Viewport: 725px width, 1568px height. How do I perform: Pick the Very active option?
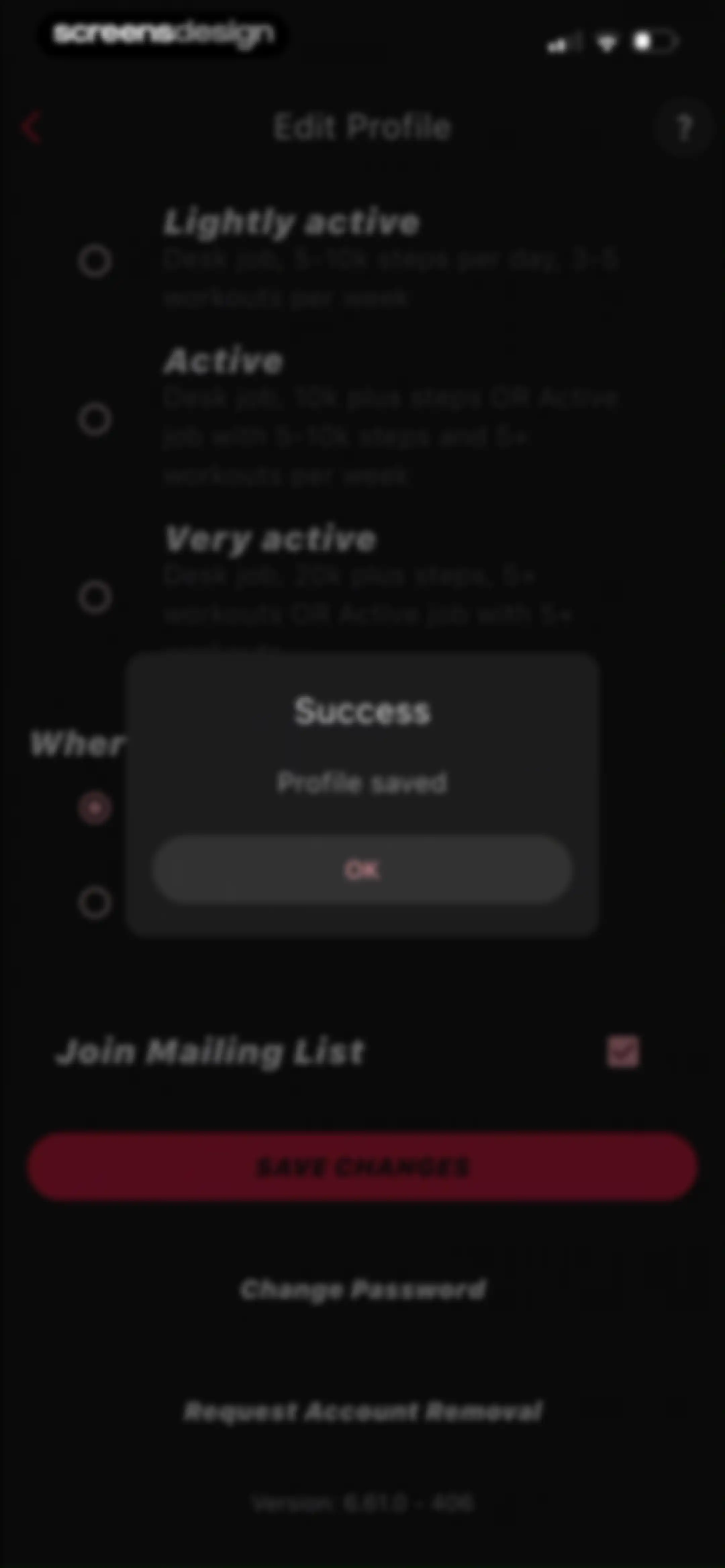pyautogui.click(x=95, y=597)
